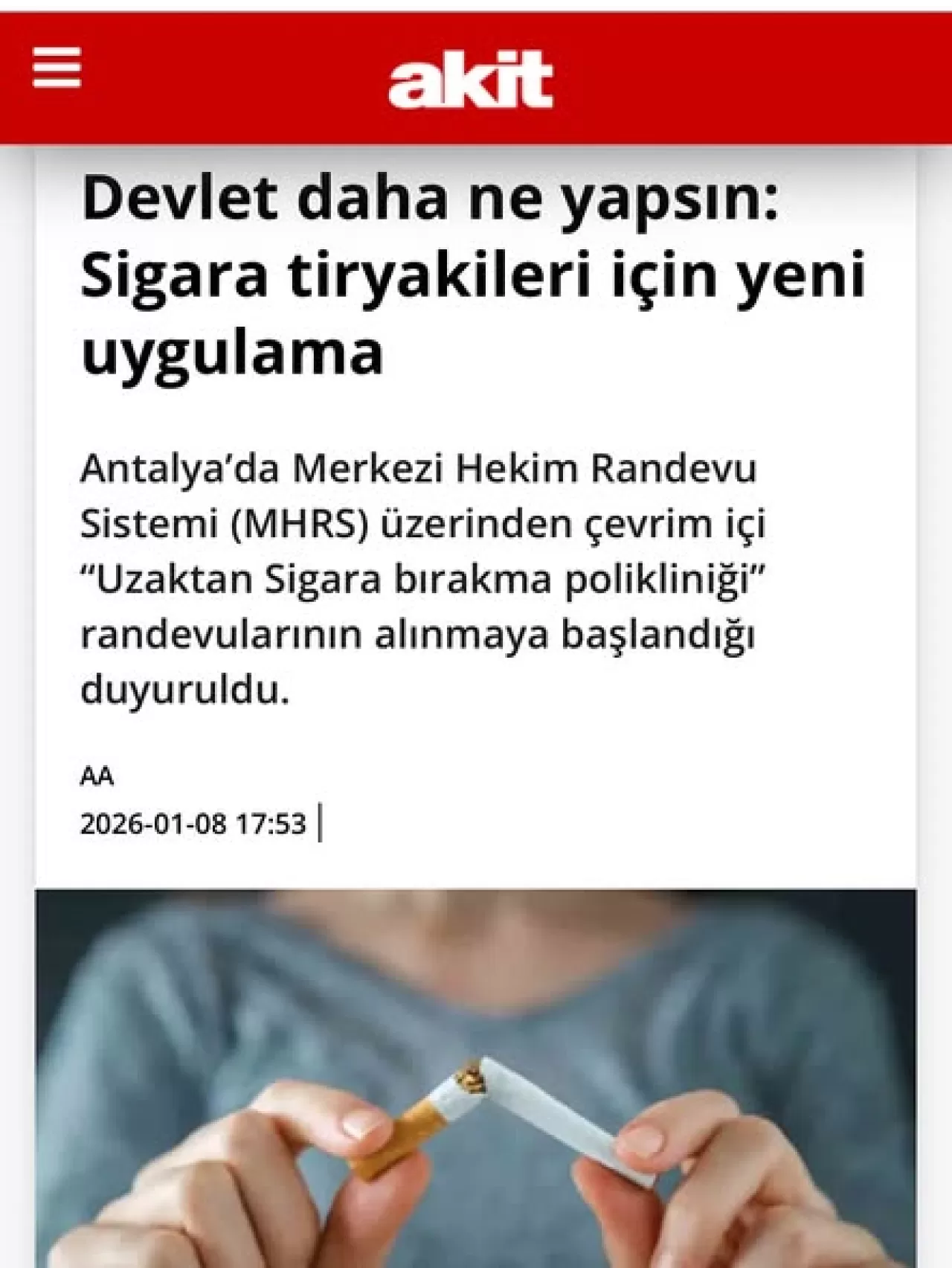Click the 2026-01-08 17:53 timestamp
Image resolution: width=952 pixels, height=1268 pixels.
tap(195, 824)
